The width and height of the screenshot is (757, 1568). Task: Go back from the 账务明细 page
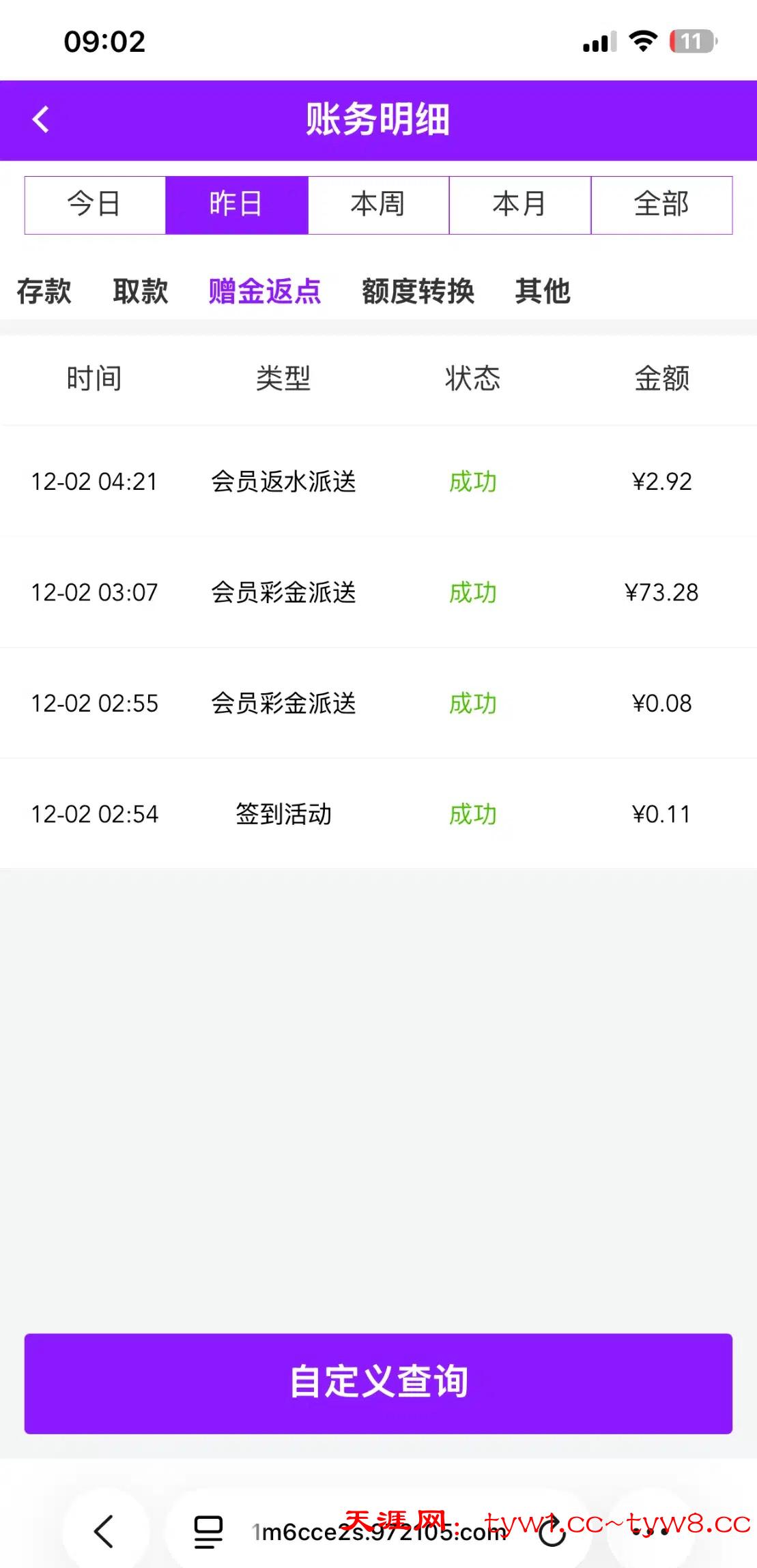41,119
